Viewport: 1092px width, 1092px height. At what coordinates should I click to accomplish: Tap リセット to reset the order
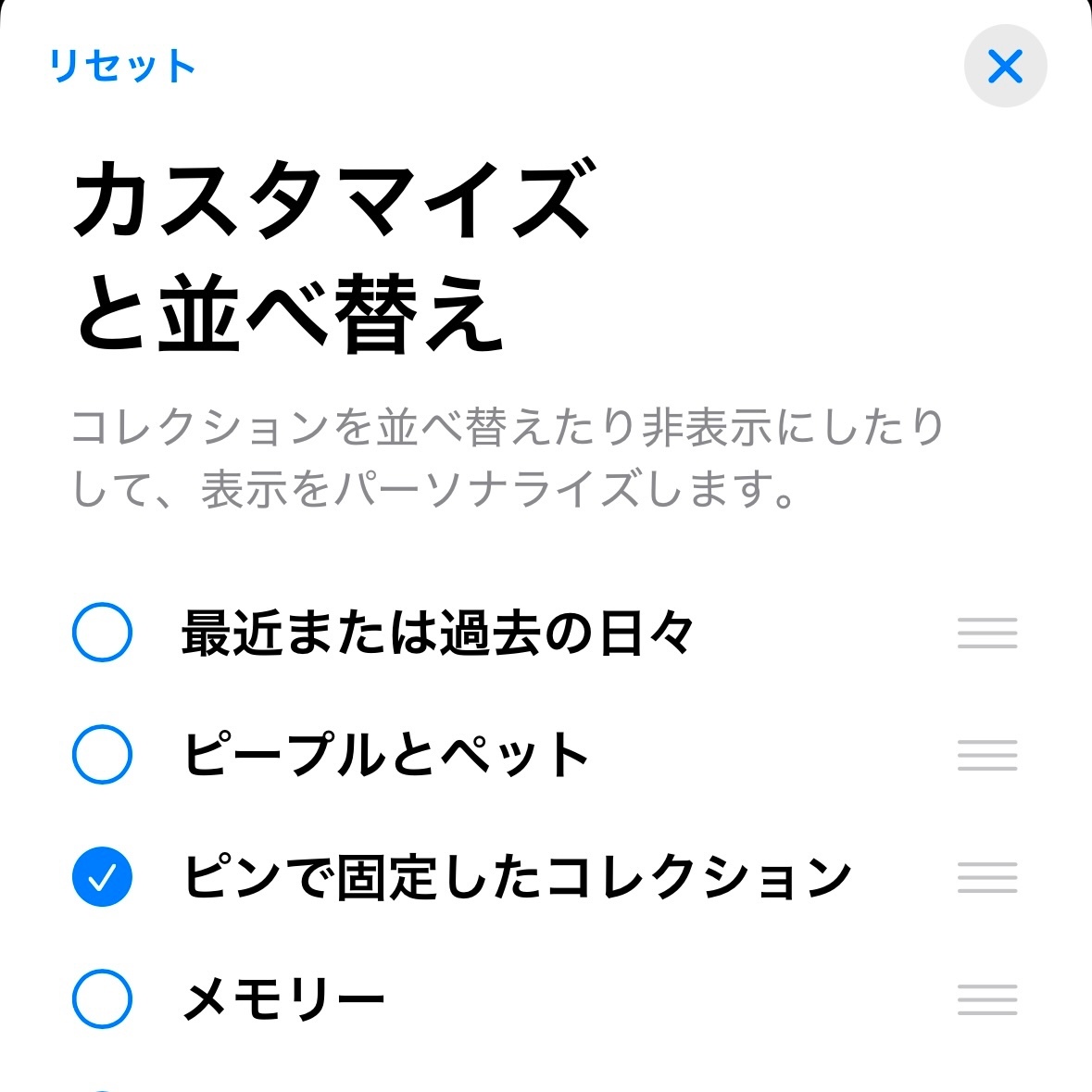point(121,67)
